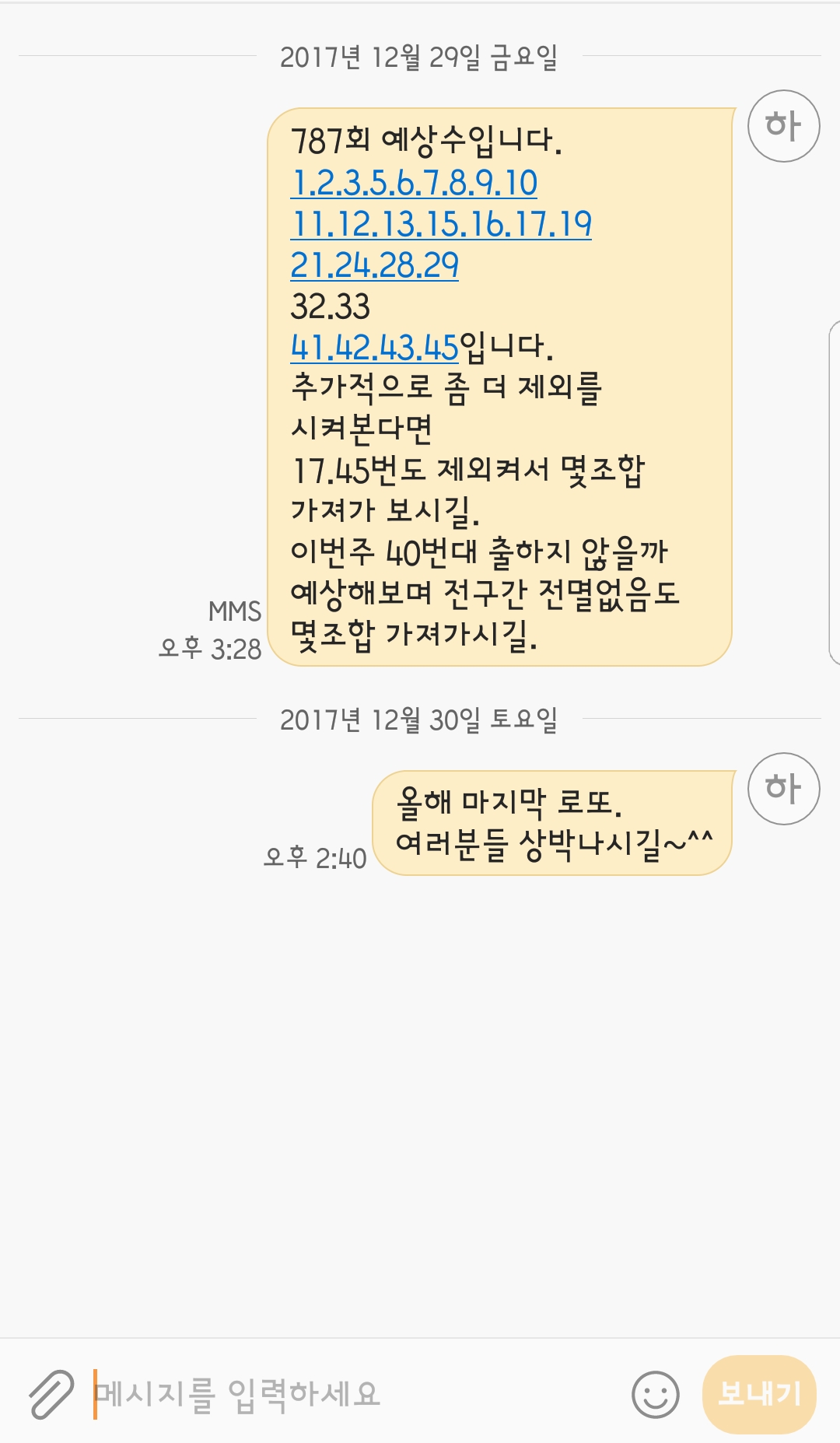Screen dimensions: 840x1443
Task: Tap the 하 avatar beside the 787회 message
Action: 783,126
